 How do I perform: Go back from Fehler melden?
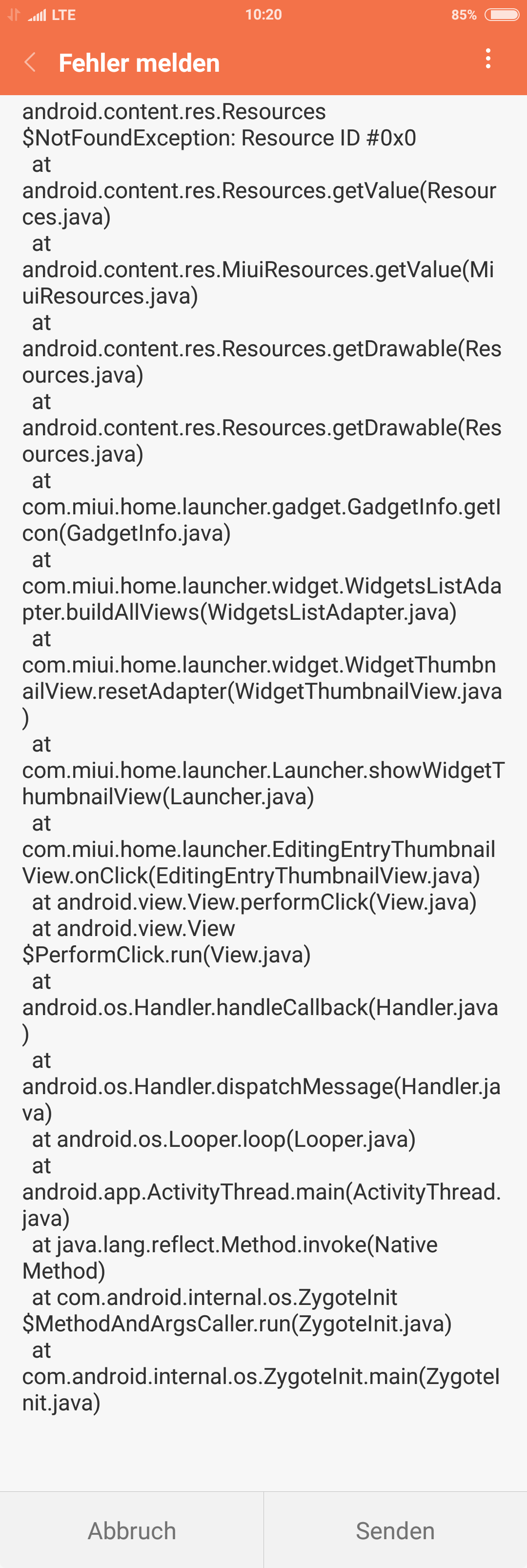point(30,62)
